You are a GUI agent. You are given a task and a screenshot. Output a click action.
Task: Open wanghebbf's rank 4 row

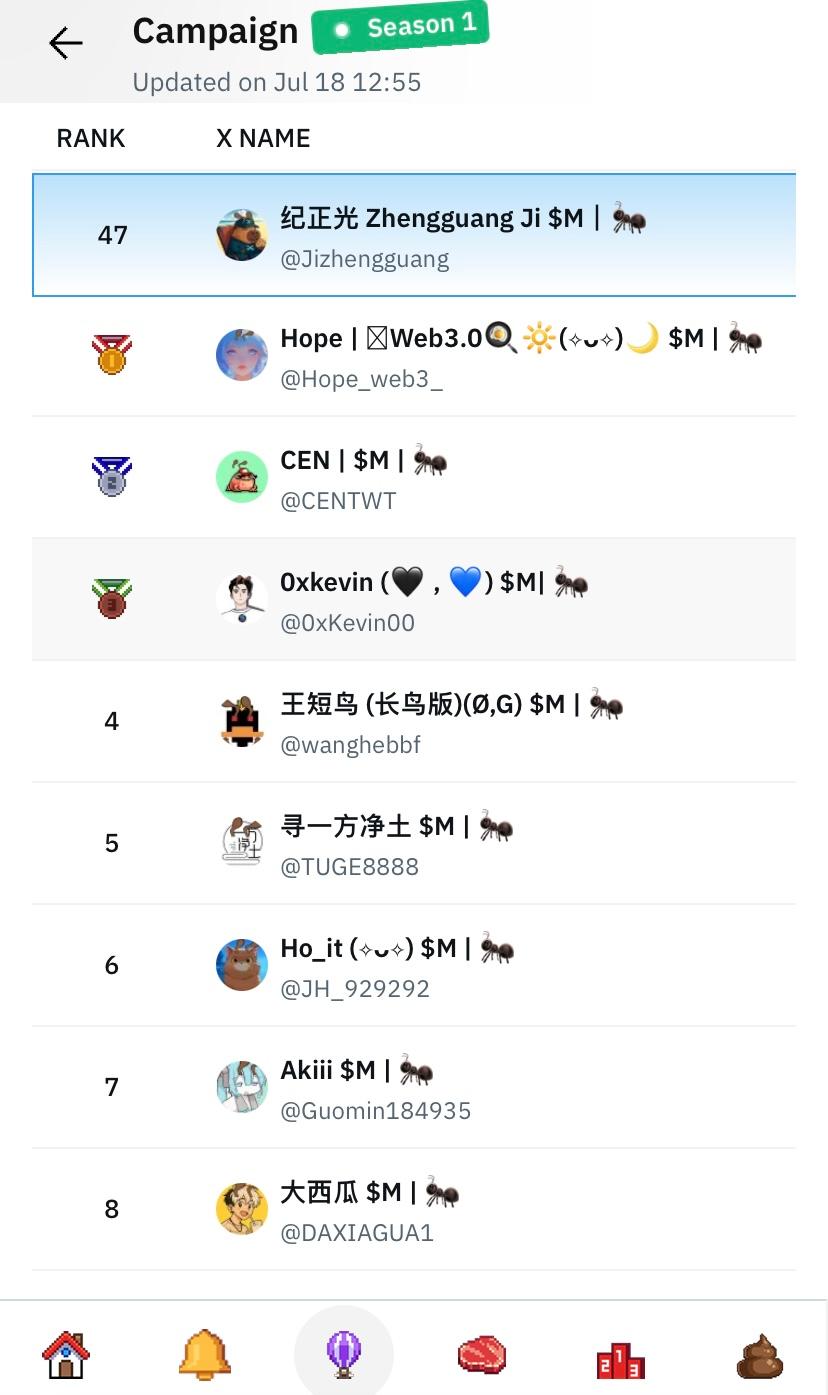tap(414, 722)
